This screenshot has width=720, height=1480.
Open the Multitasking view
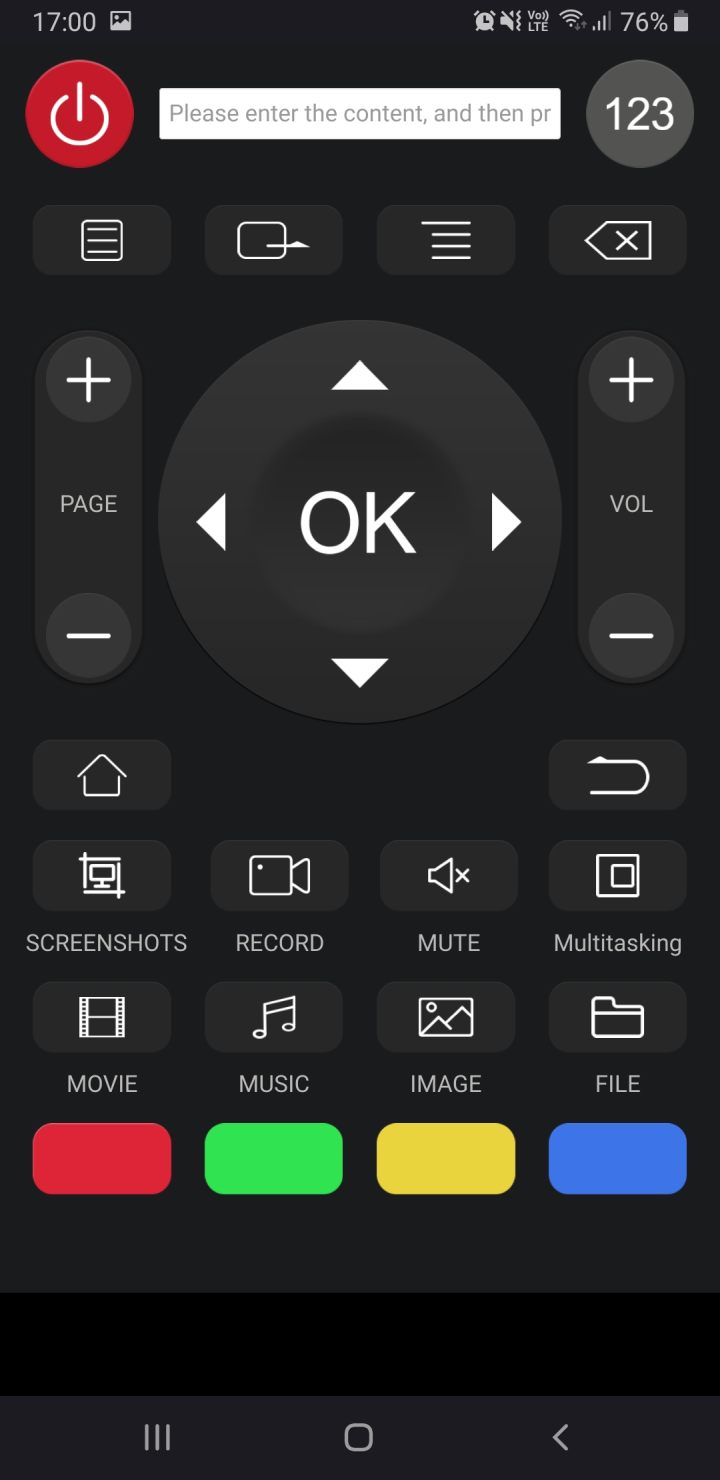click(x=618, y=876)
